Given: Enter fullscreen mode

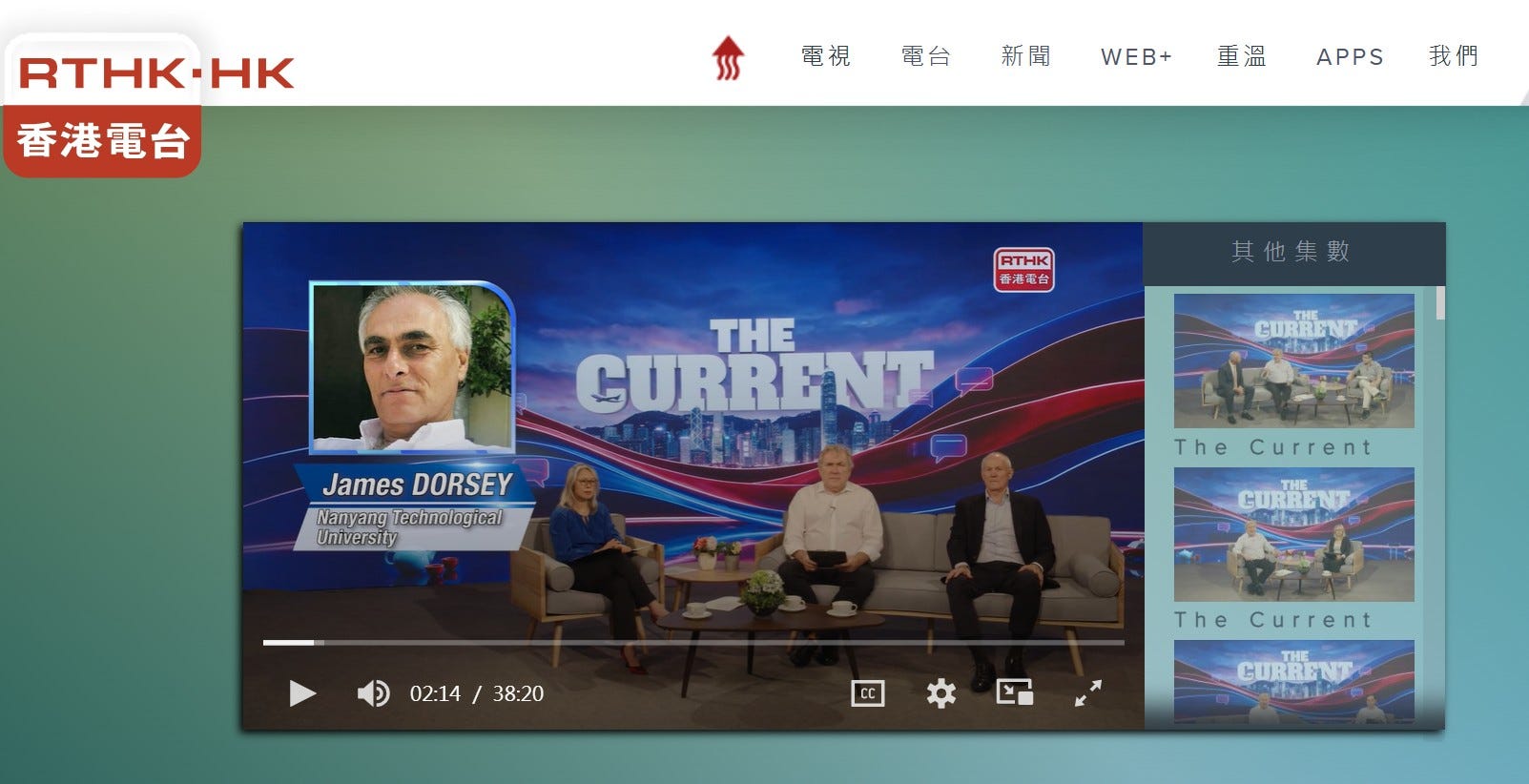Looking at the screenshot, I should (1088, 693).
